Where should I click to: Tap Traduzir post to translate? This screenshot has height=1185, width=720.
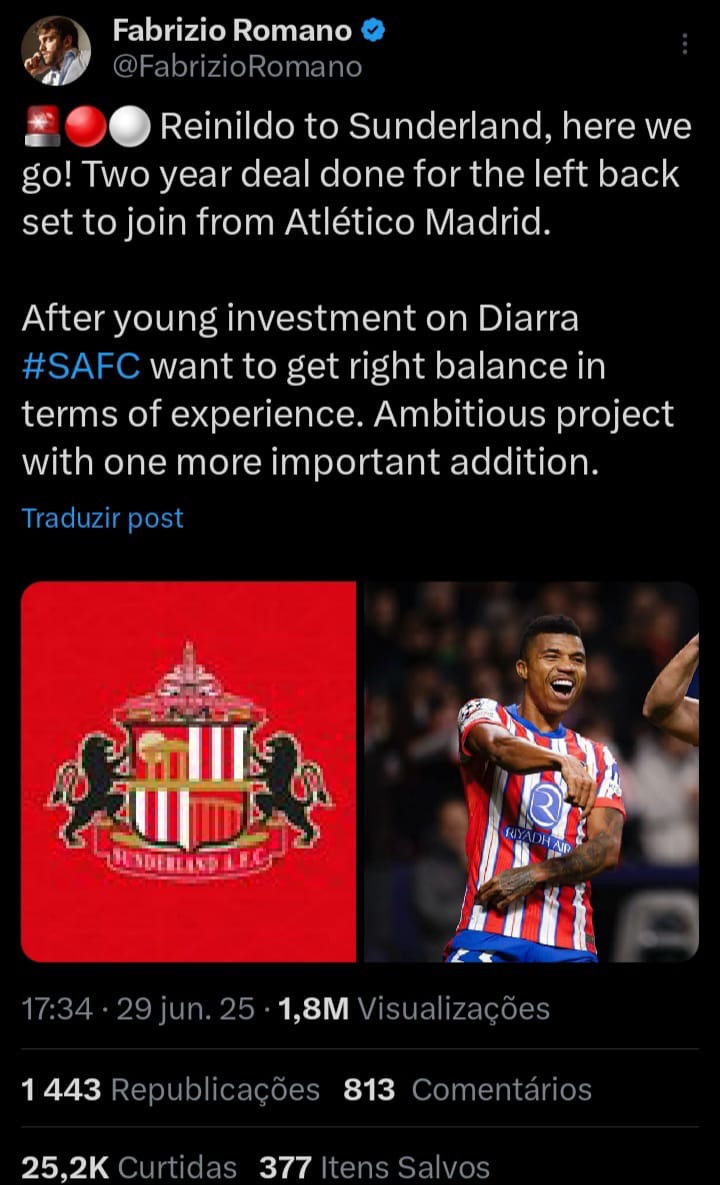pyautogui.click(x=103, y=518)
